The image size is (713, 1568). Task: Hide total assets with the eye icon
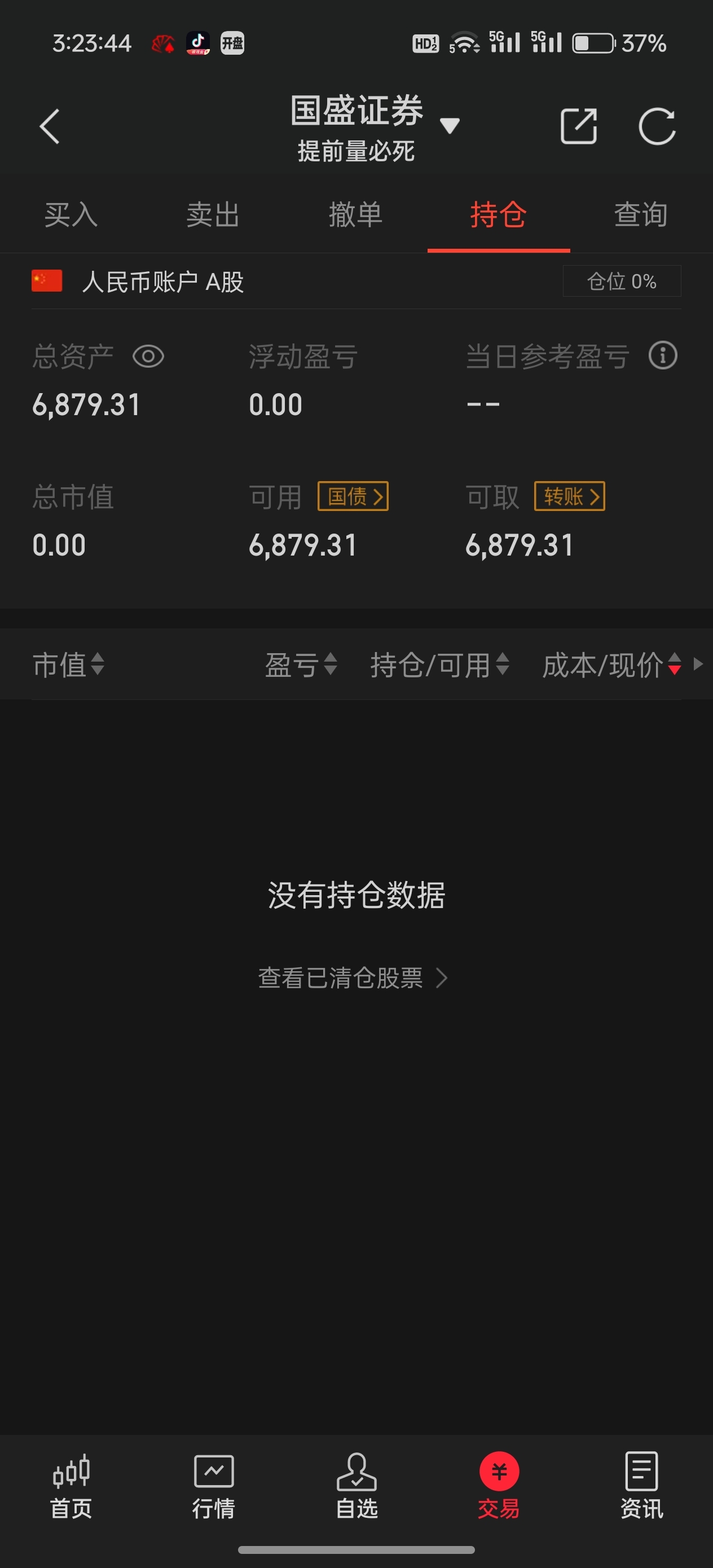pos(148,356)
